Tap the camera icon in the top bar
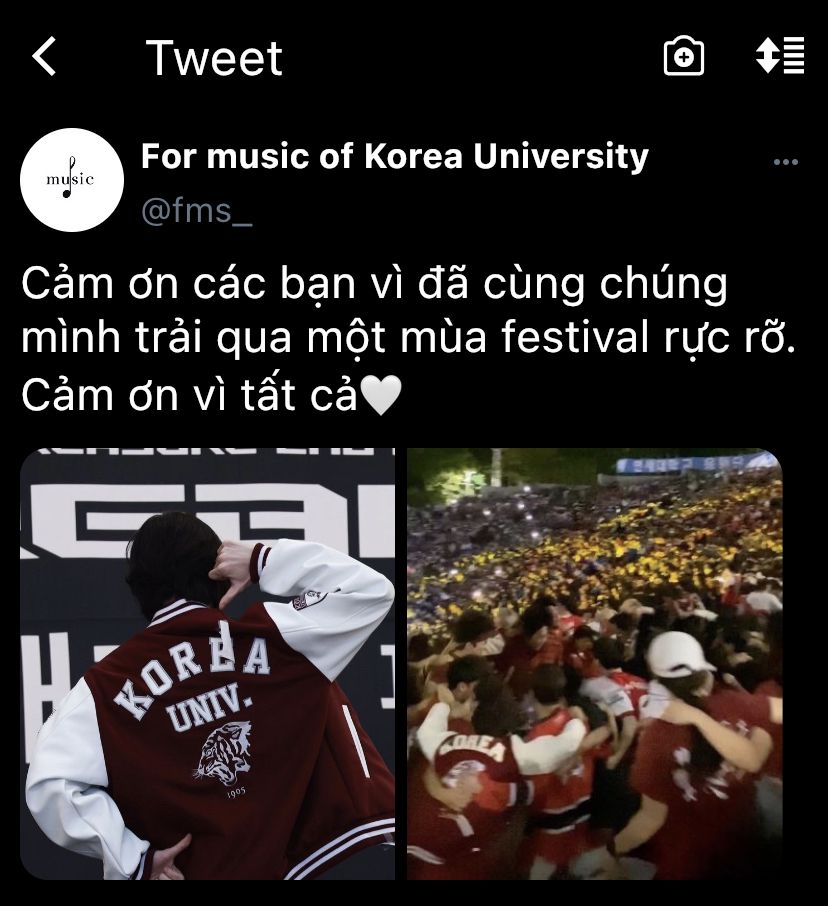This screenshot has height=906, width=828. 684,56
